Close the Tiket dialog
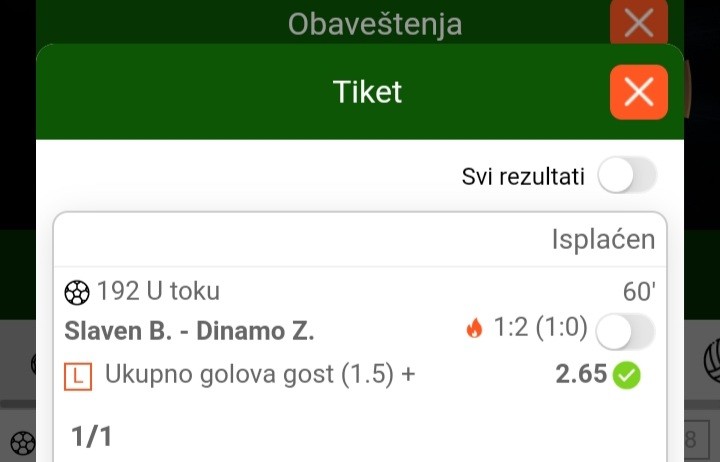The width and height of the screenshot is (720, 462). (638, 92)
